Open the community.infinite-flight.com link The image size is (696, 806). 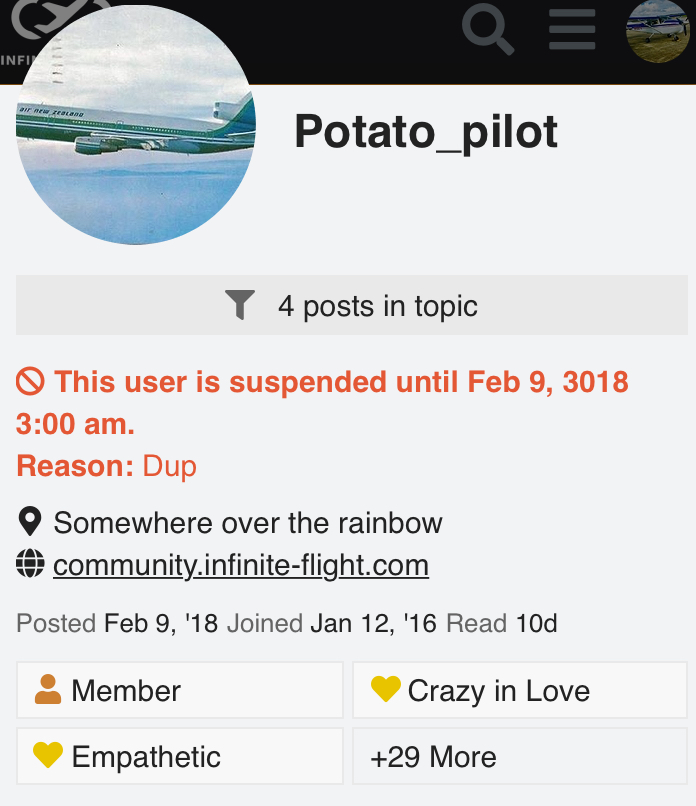240,565
